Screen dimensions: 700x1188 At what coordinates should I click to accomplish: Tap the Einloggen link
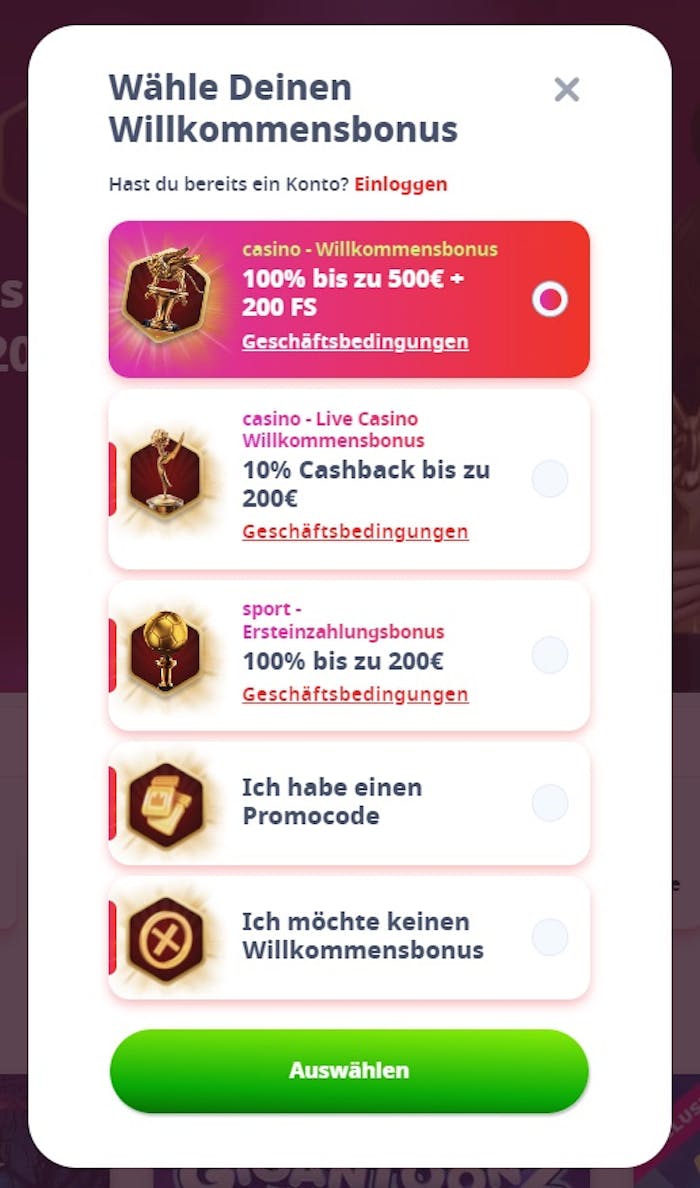tap(400, 184)
